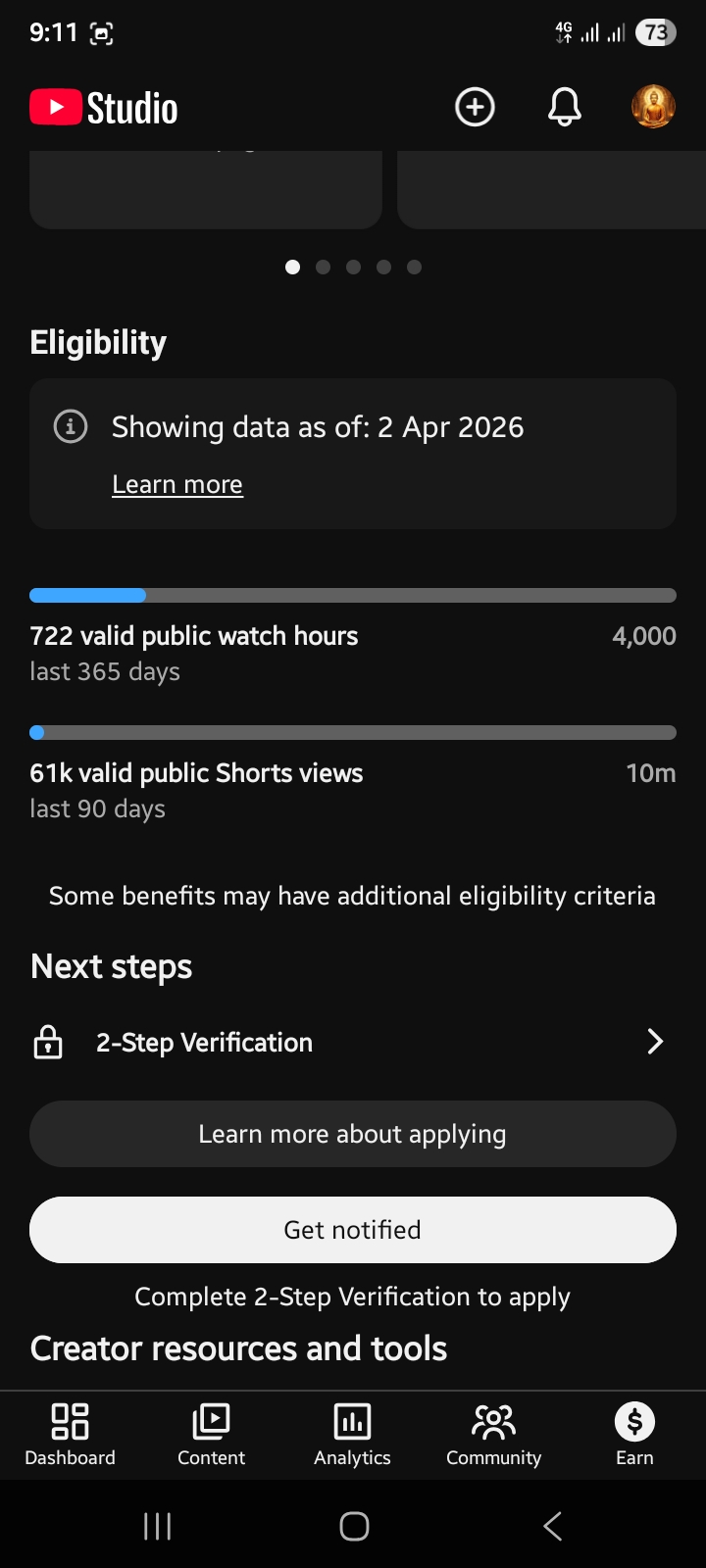
Task: Open the notifications bell
Action: click(x=564, y=107)
